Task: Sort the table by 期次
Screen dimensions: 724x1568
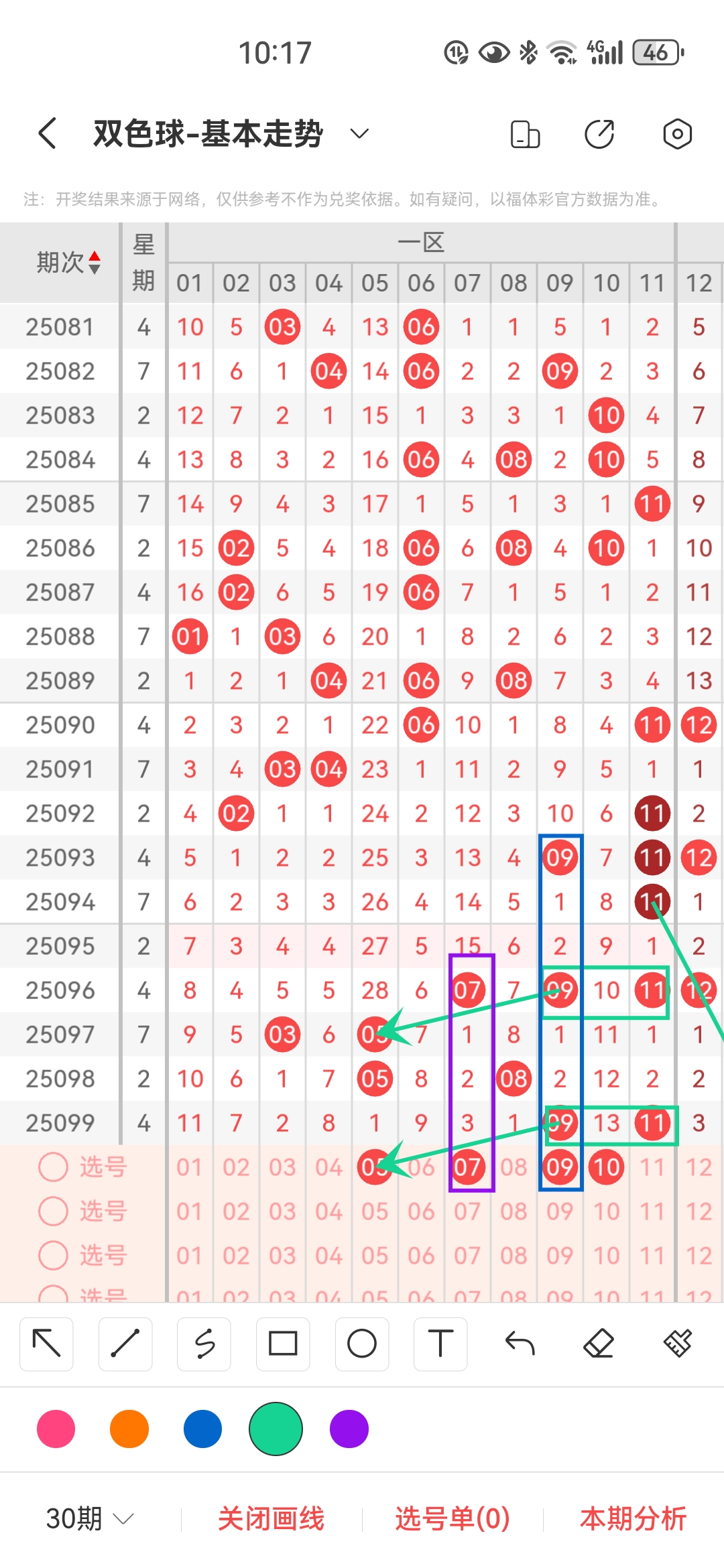Action: (x=68, y=263)
